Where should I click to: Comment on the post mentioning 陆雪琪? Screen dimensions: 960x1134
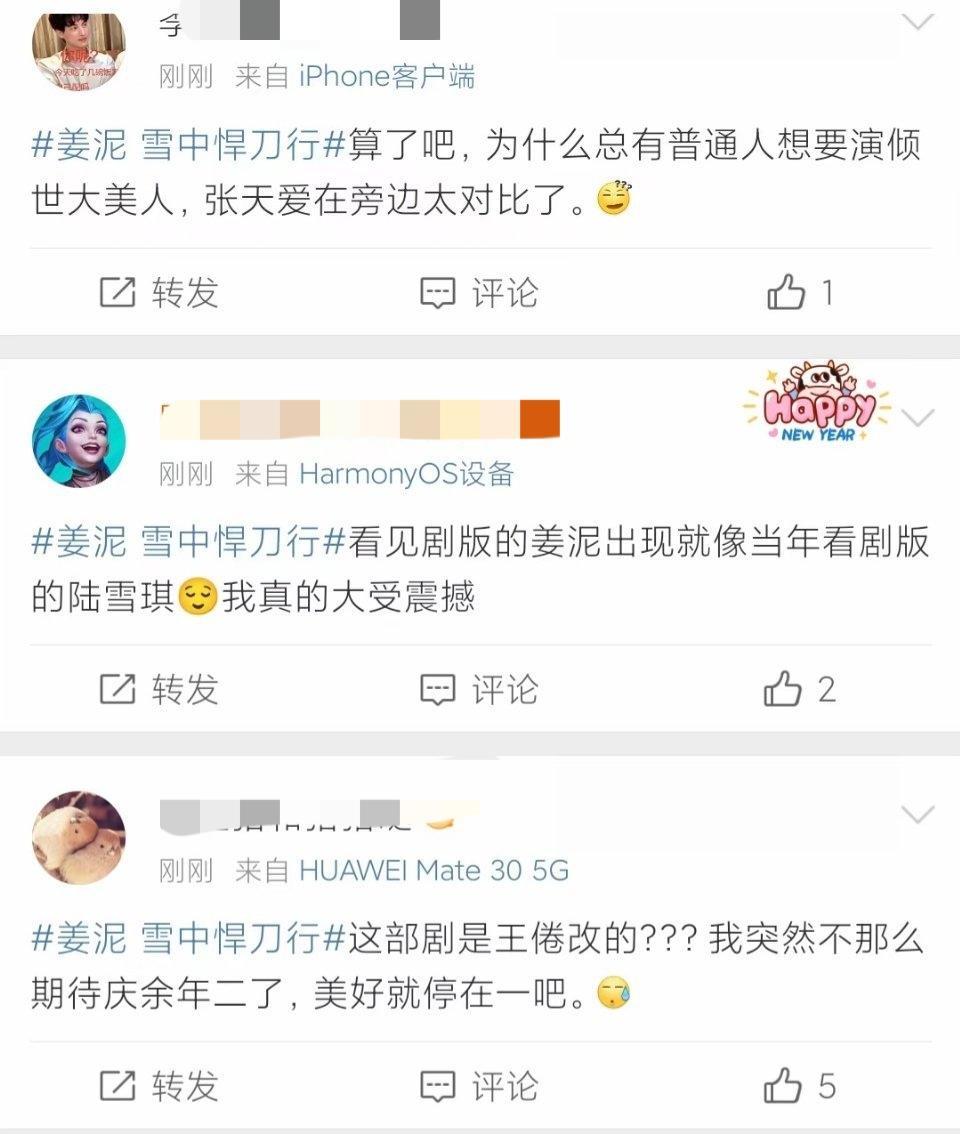(x=479, y=689)
